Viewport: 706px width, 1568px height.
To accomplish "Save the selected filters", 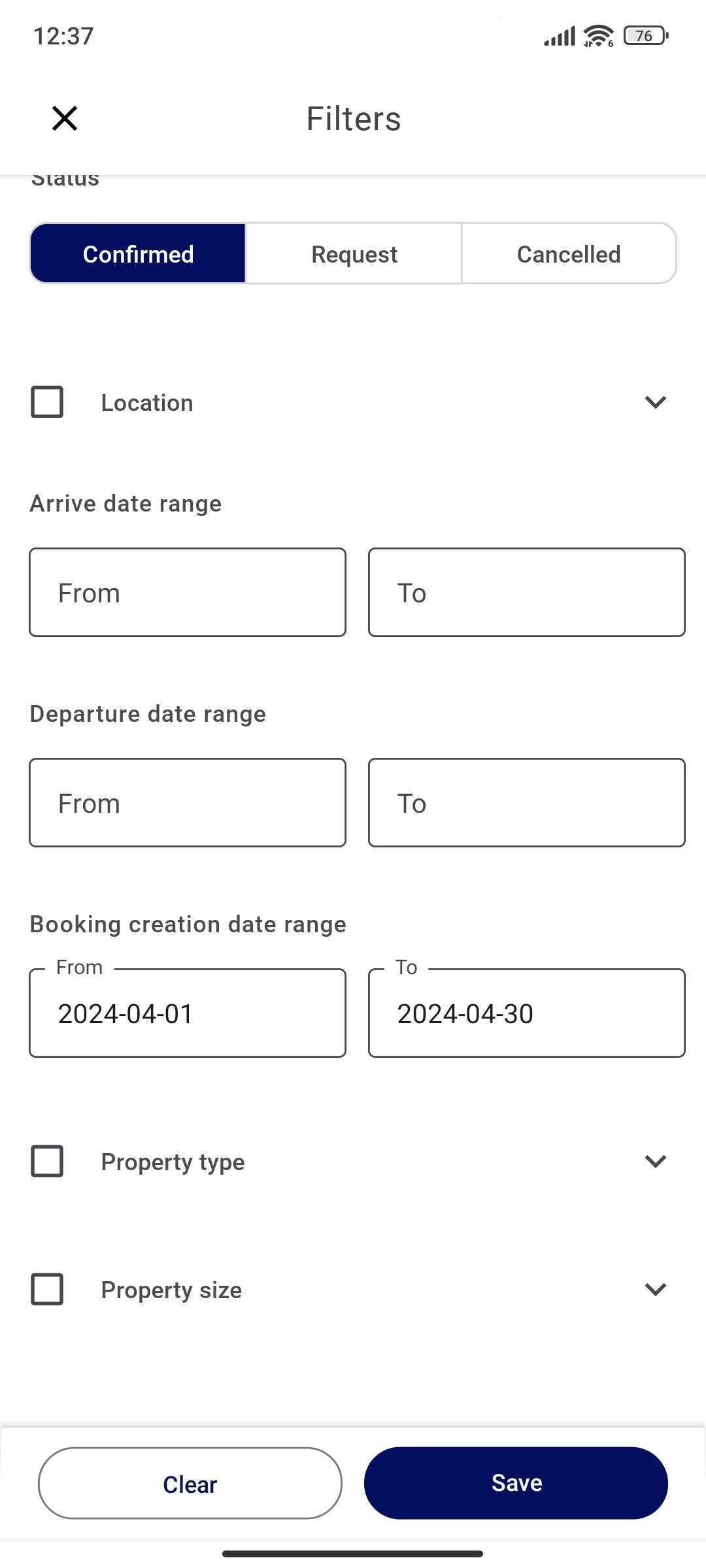I will 516,1484.
